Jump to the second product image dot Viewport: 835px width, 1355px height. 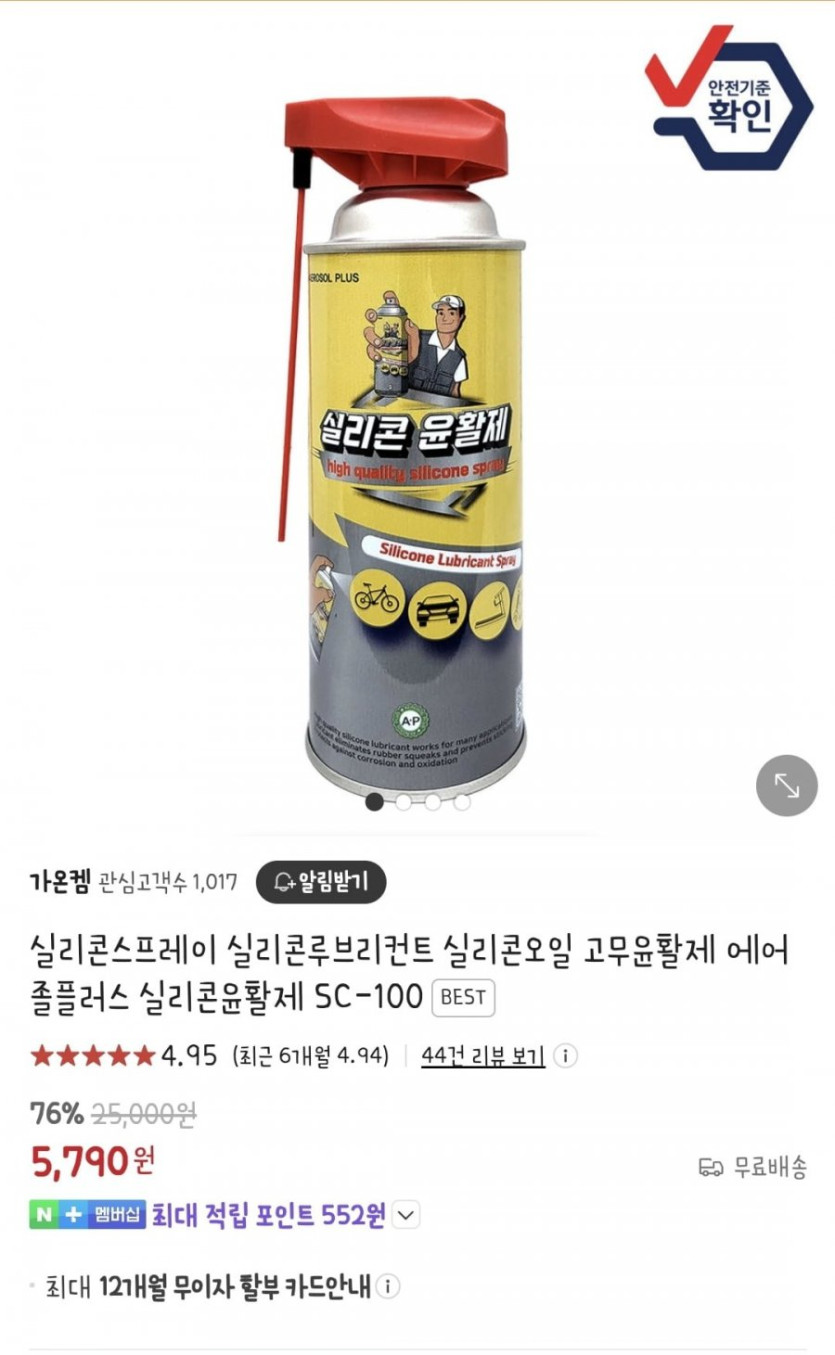[x=404, y=801]
